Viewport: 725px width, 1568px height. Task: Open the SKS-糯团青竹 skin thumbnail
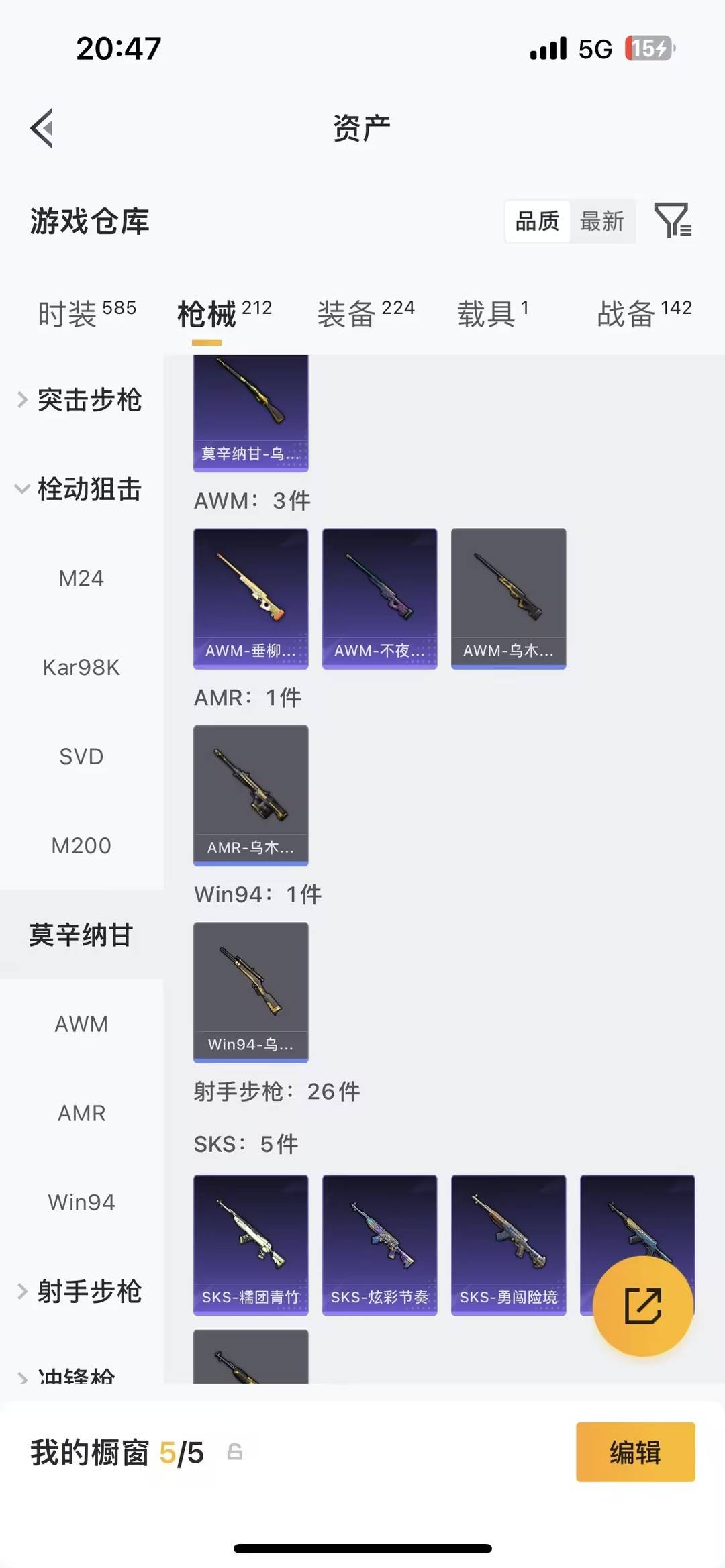[250, 1245]
